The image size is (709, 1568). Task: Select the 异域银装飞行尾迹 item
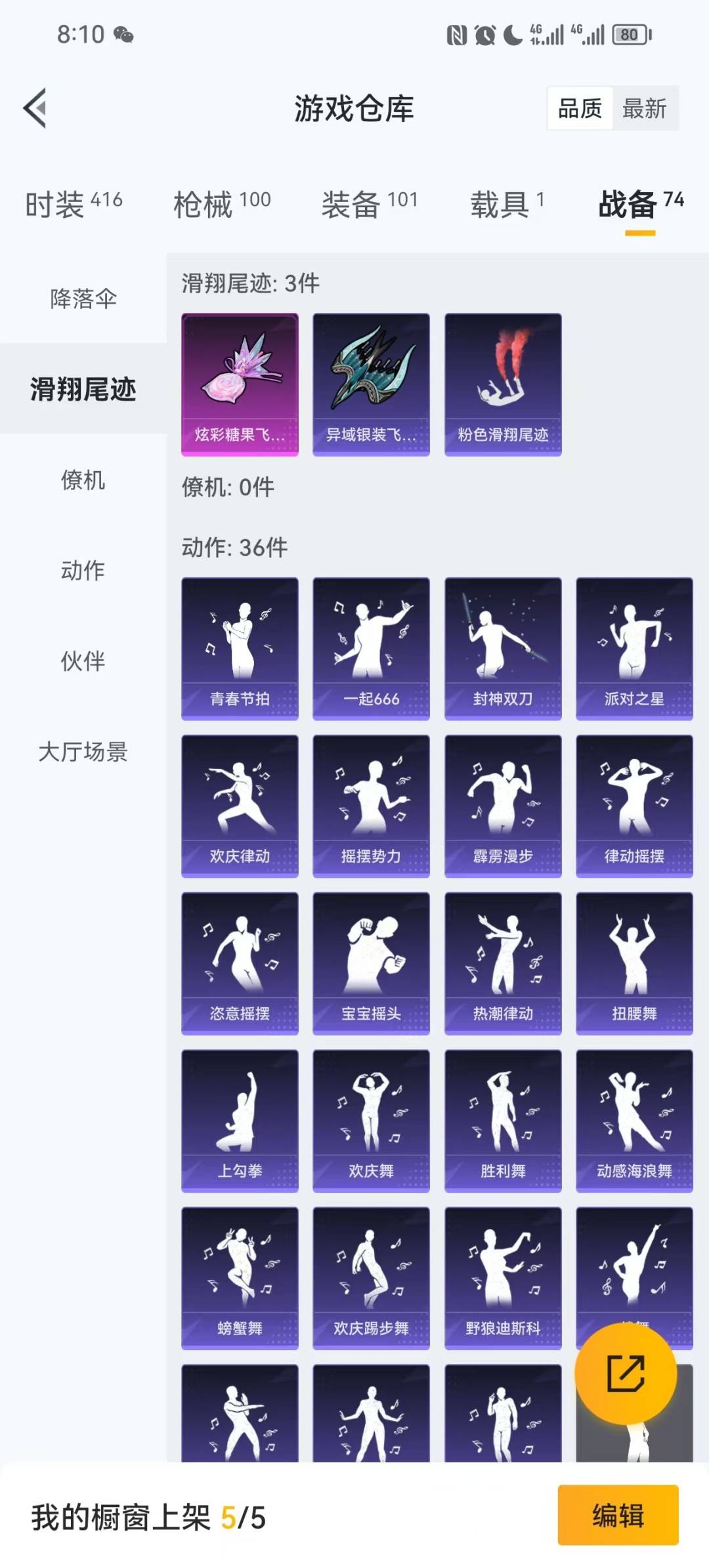click(371, 384)
